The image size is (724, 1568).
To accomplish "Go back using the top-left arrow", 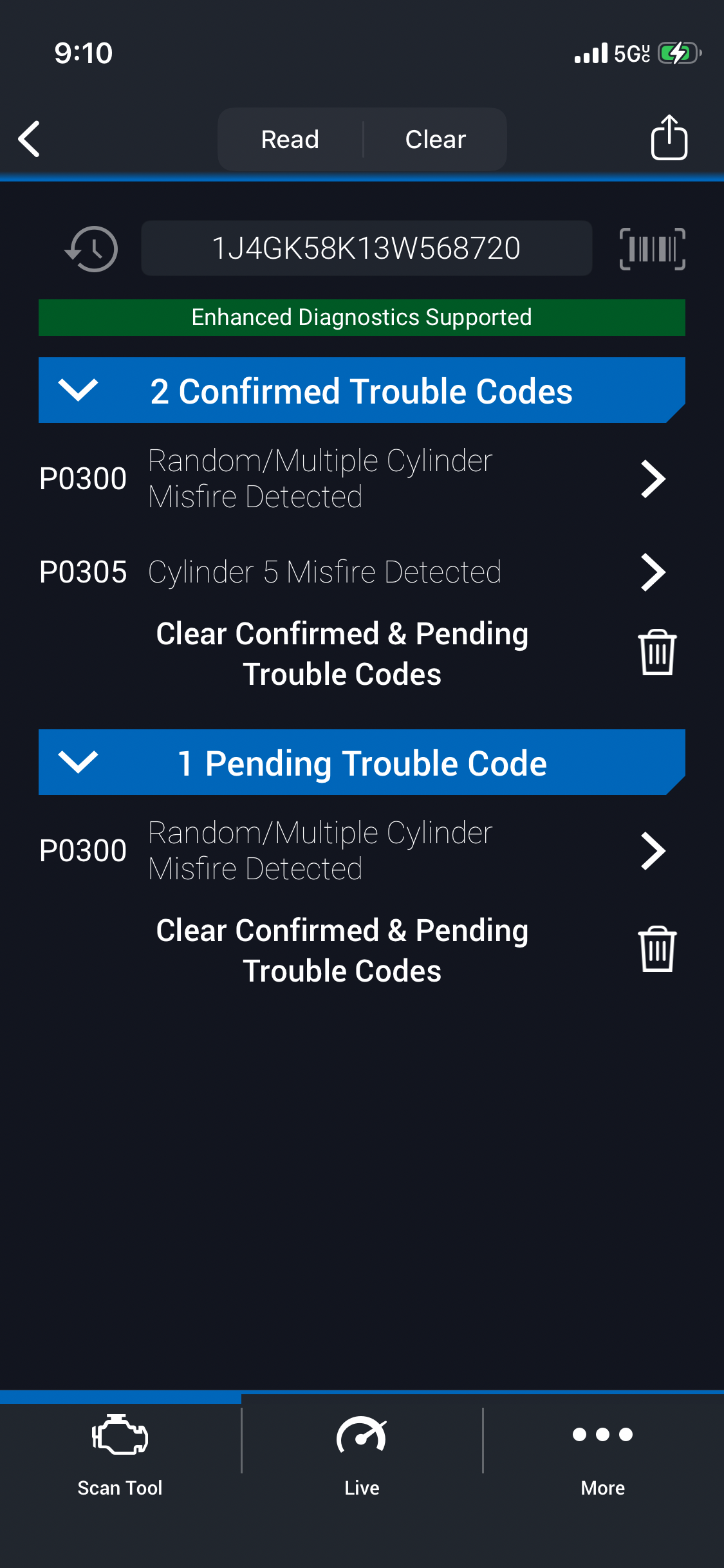I will pyautogui.click(x=30, y=139).
